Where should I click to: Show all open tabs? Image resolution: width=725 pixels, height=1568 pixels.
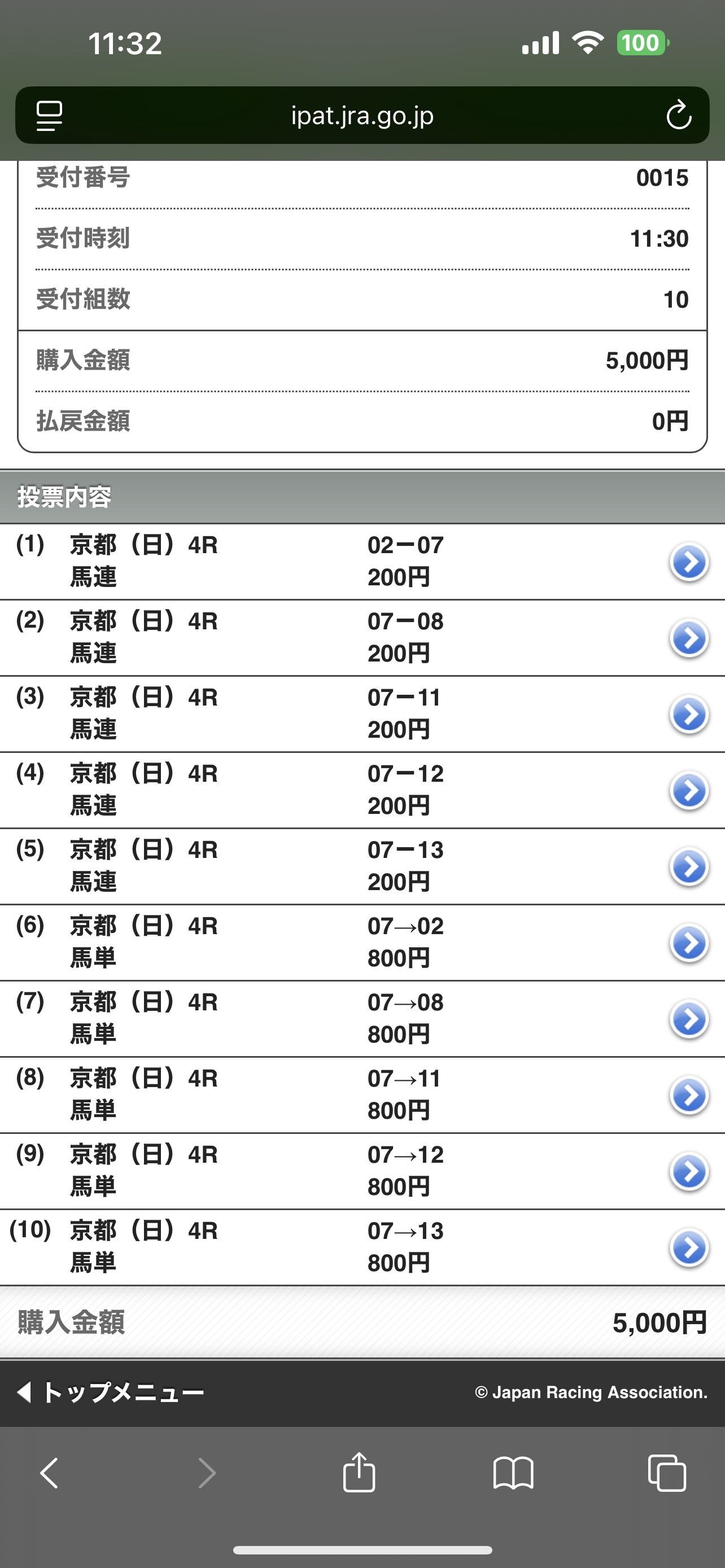(x=667, y=1473)
